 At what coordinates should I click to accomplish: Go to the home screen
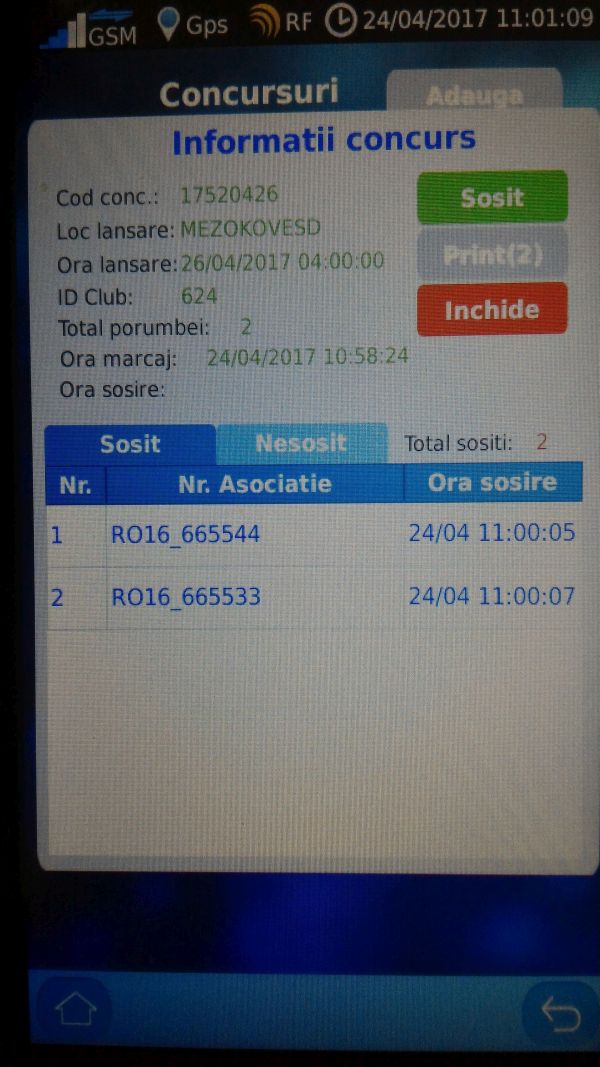click(x=76, y=1010)
